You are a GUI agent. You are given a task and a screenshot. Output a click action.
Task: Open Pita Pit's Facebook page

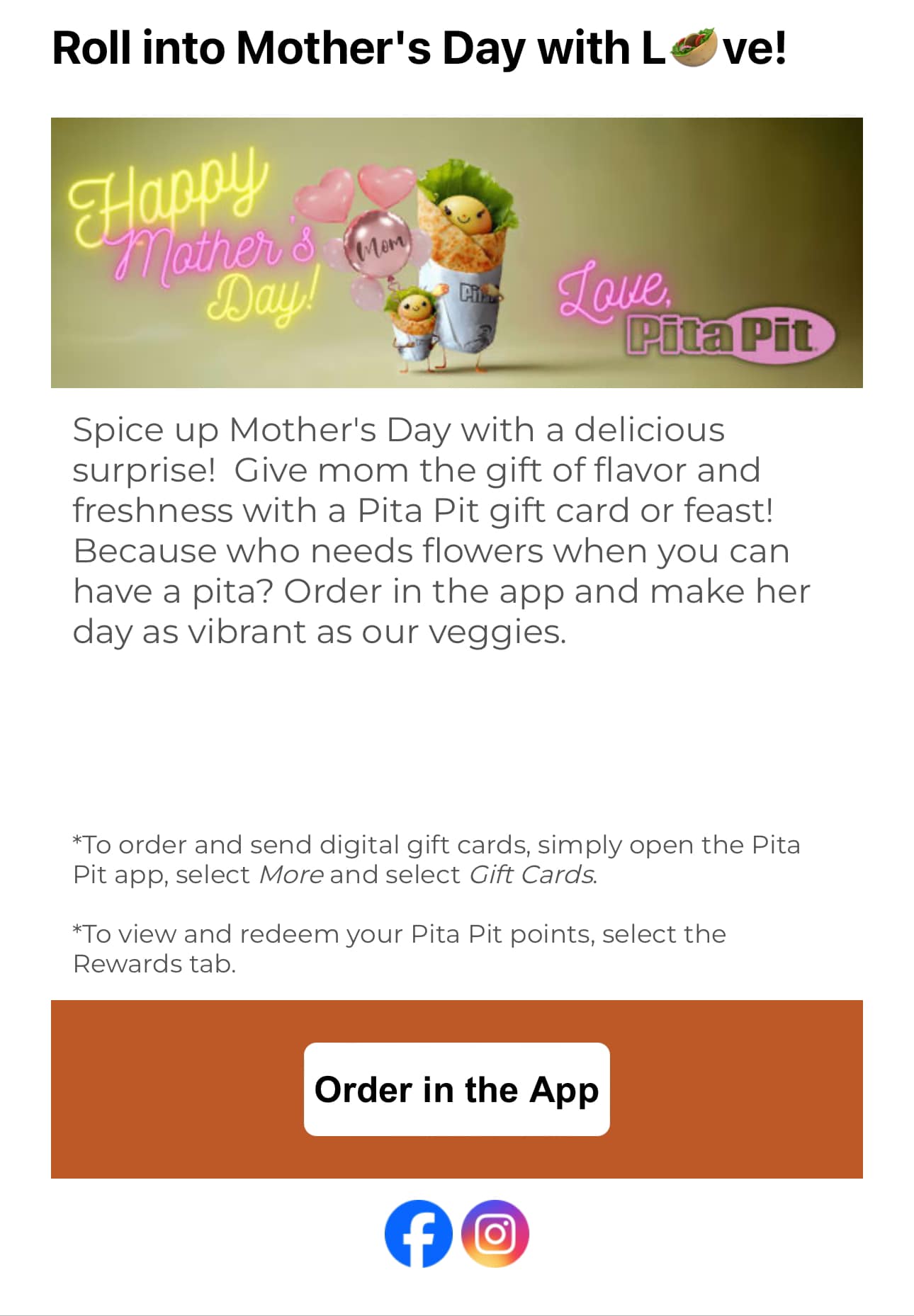point(418,1233)
